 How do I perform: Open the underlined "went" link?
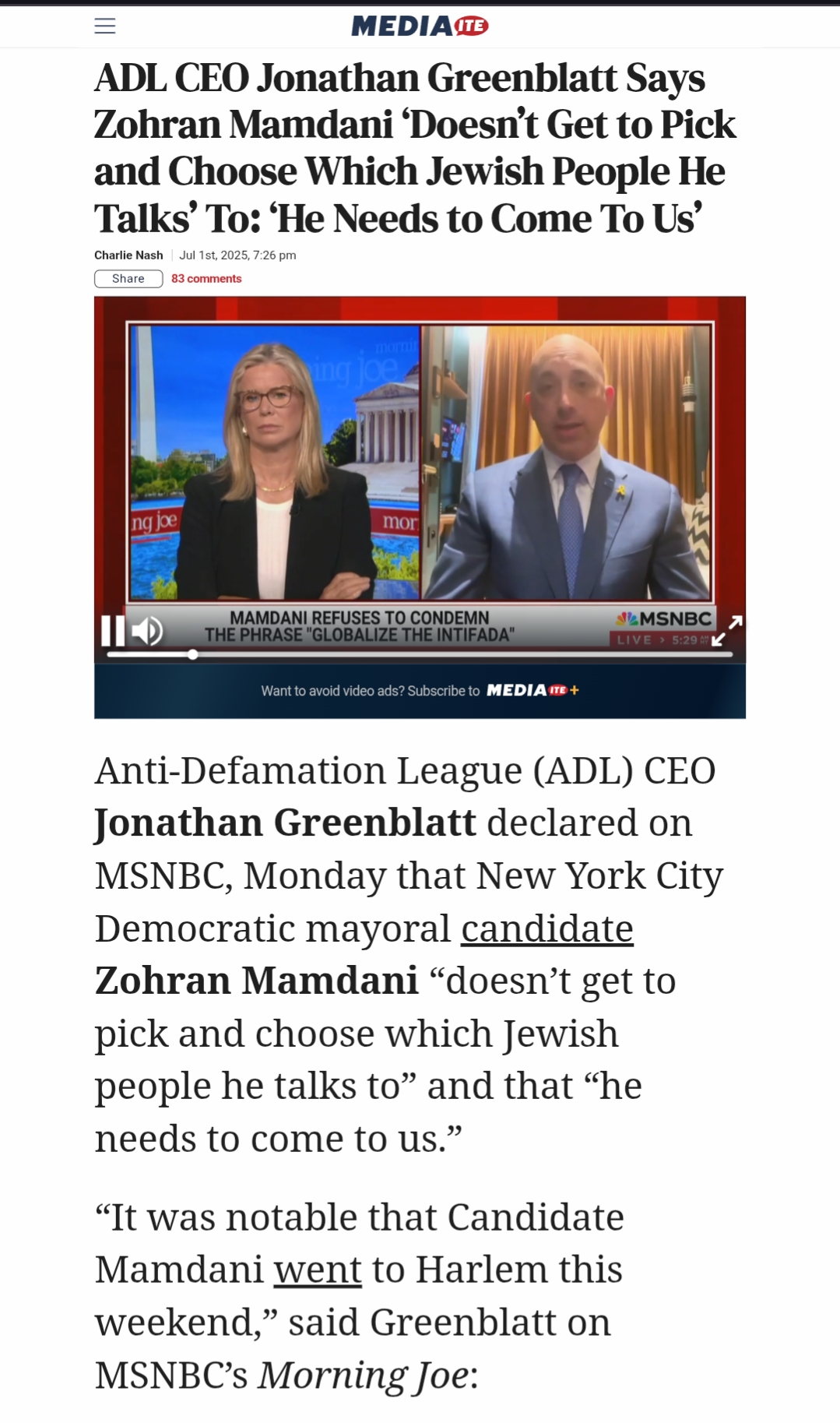tap(318, 1270)
